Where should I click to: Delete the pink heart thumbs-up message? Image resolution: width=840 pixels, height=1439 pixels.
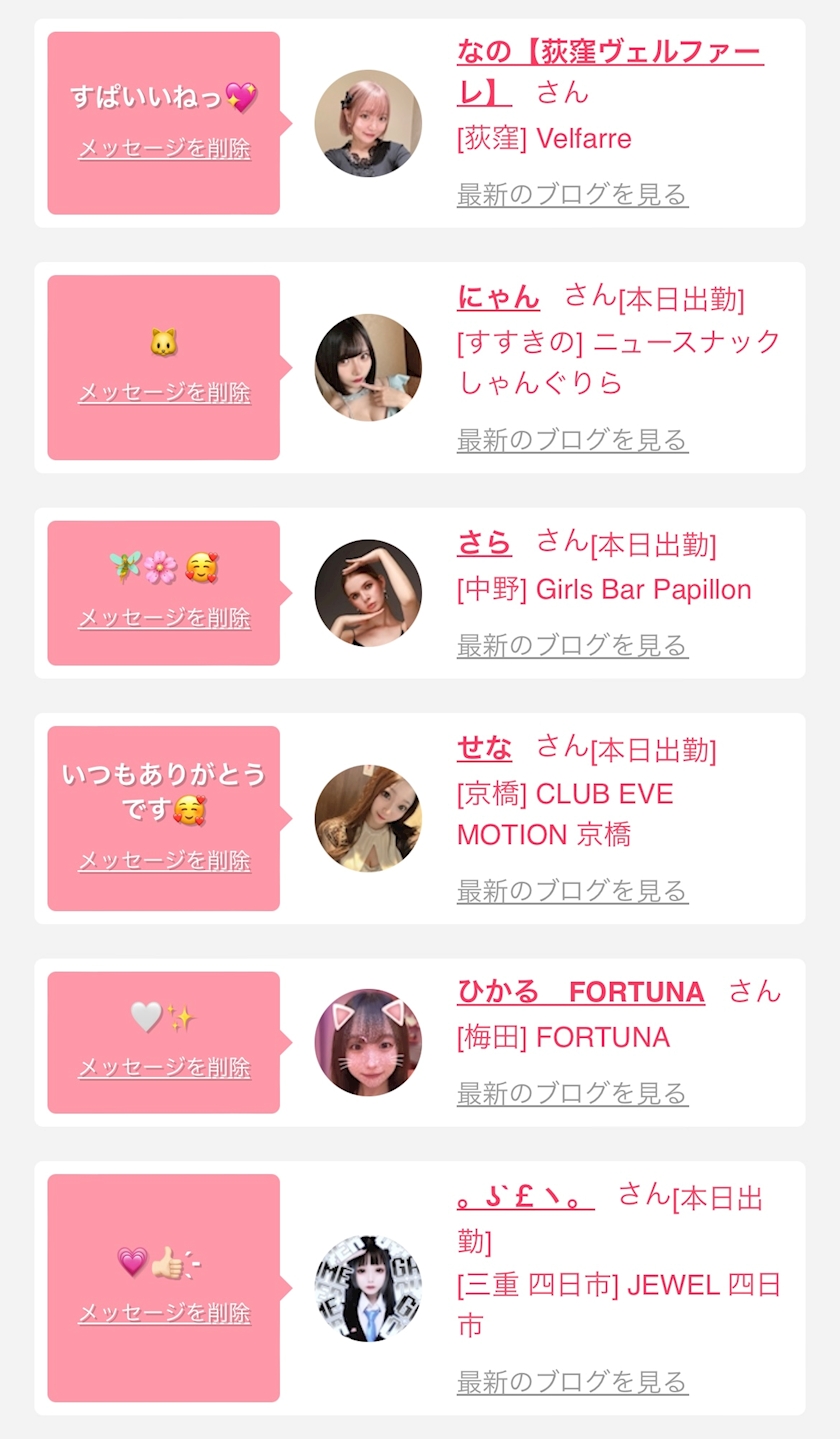pos(164,1313)
